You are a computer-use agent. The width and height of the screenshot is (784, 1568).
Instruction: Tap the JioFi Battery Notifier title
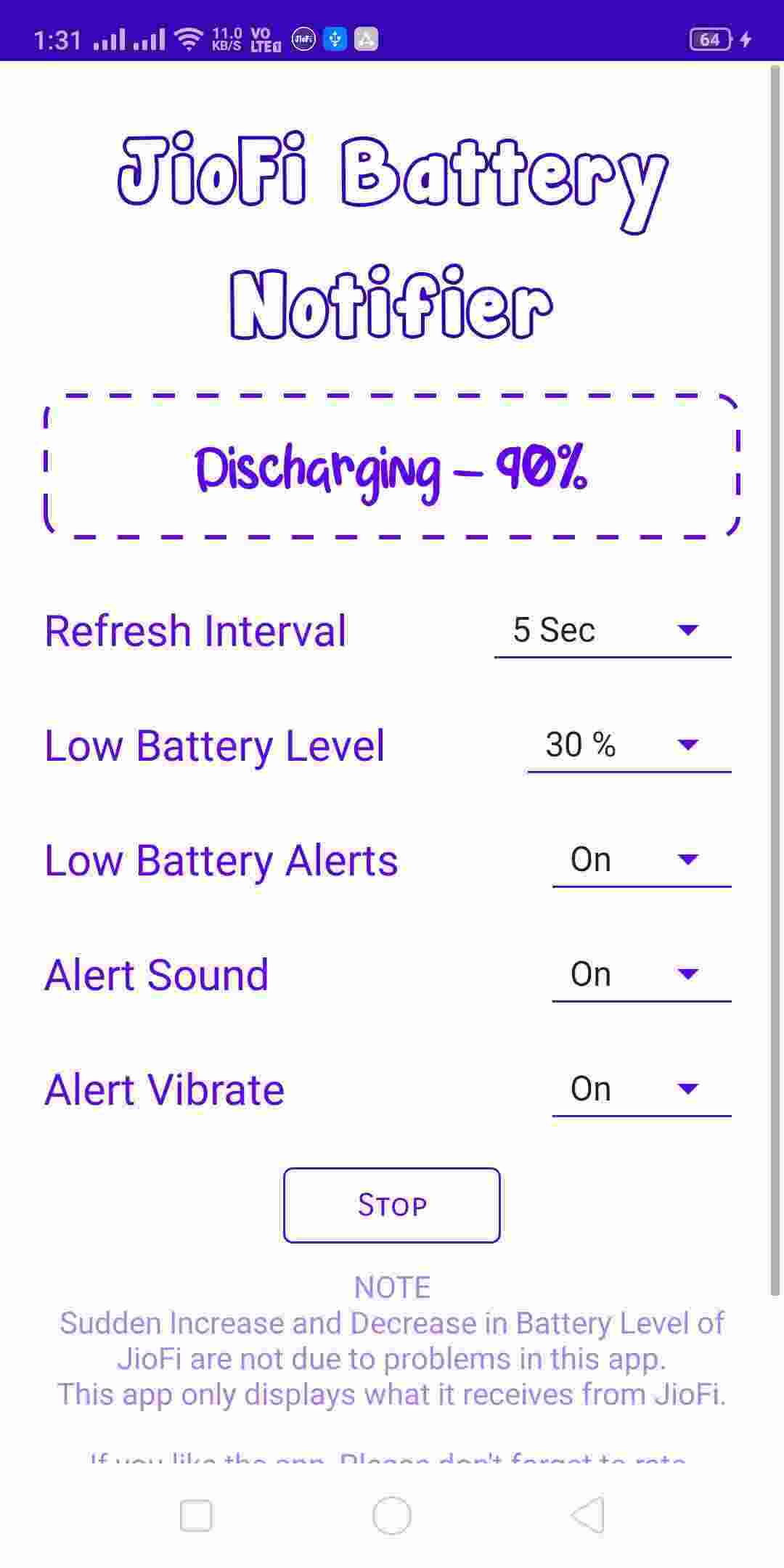[x=392, y=232]
